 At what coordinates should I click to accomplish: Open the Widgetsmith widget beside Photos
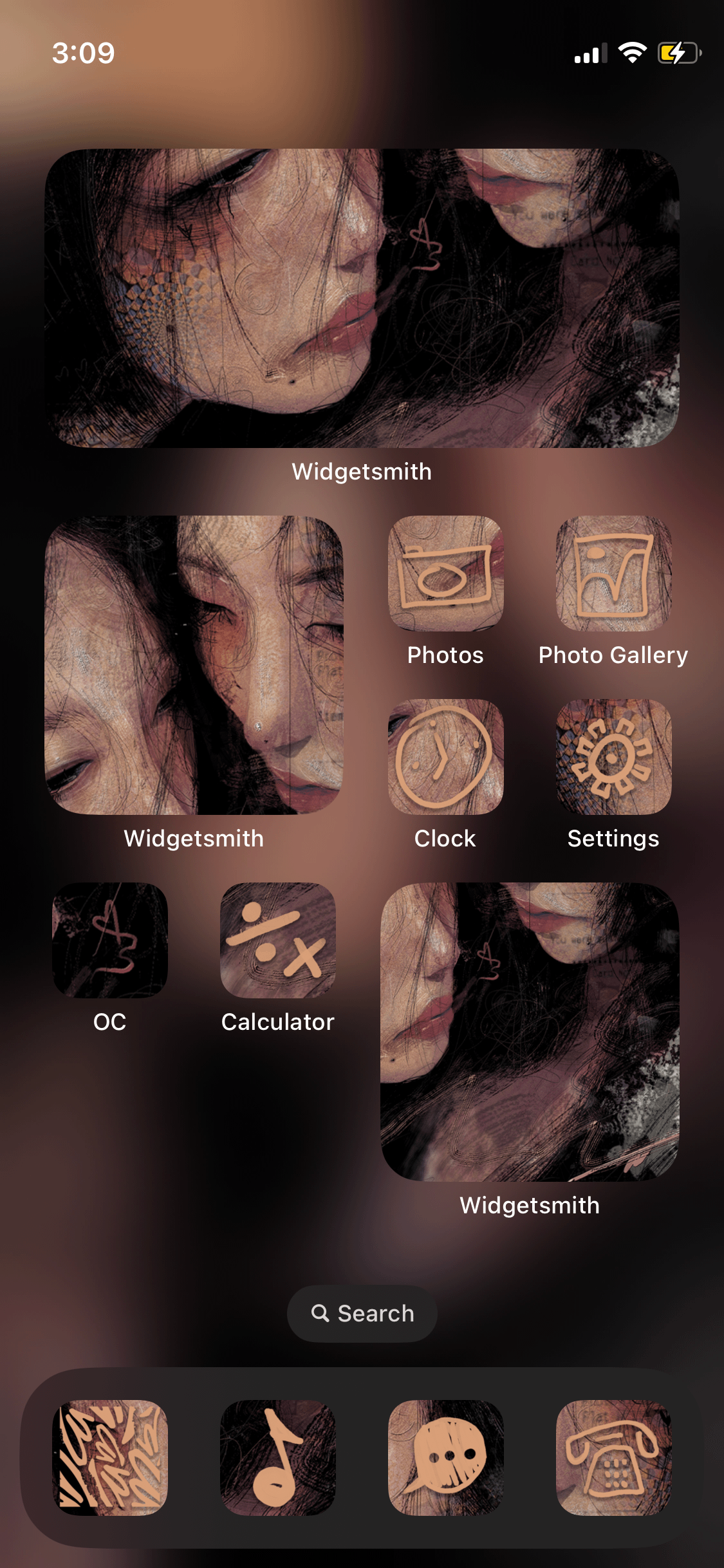coord(194,664)
